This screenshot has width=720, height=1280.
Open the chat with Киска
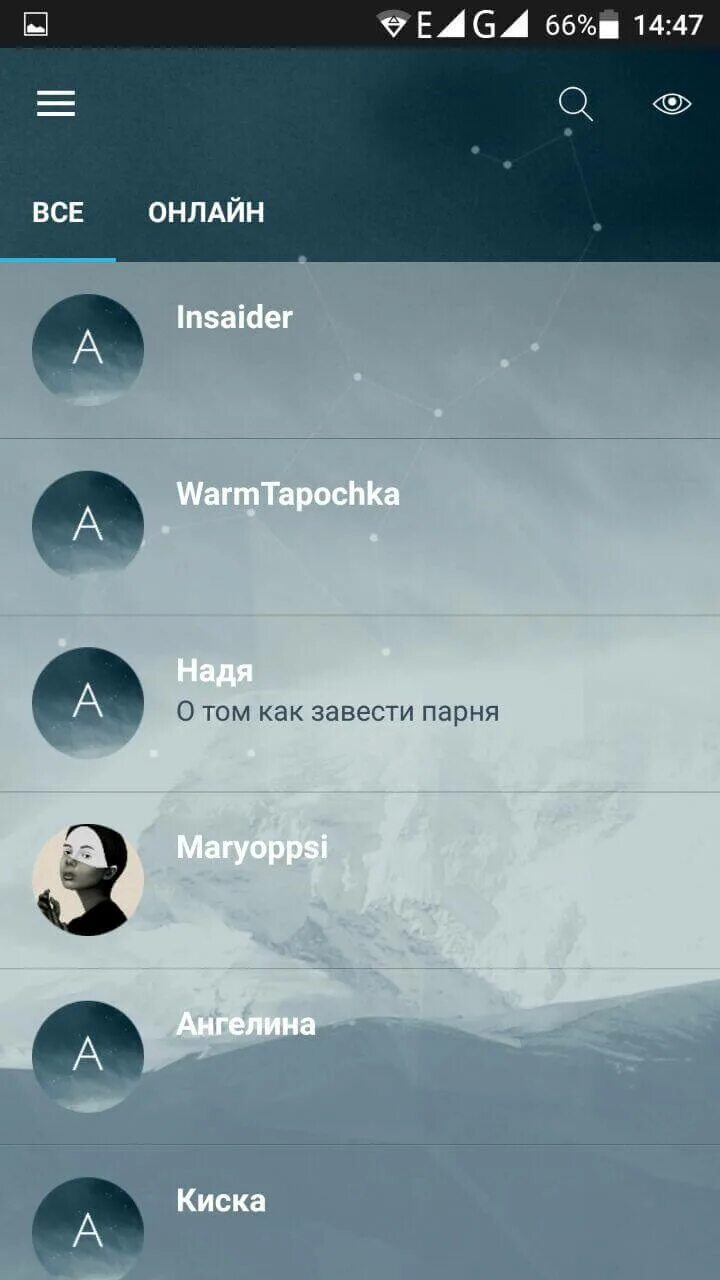click(x=360, y=1213)
